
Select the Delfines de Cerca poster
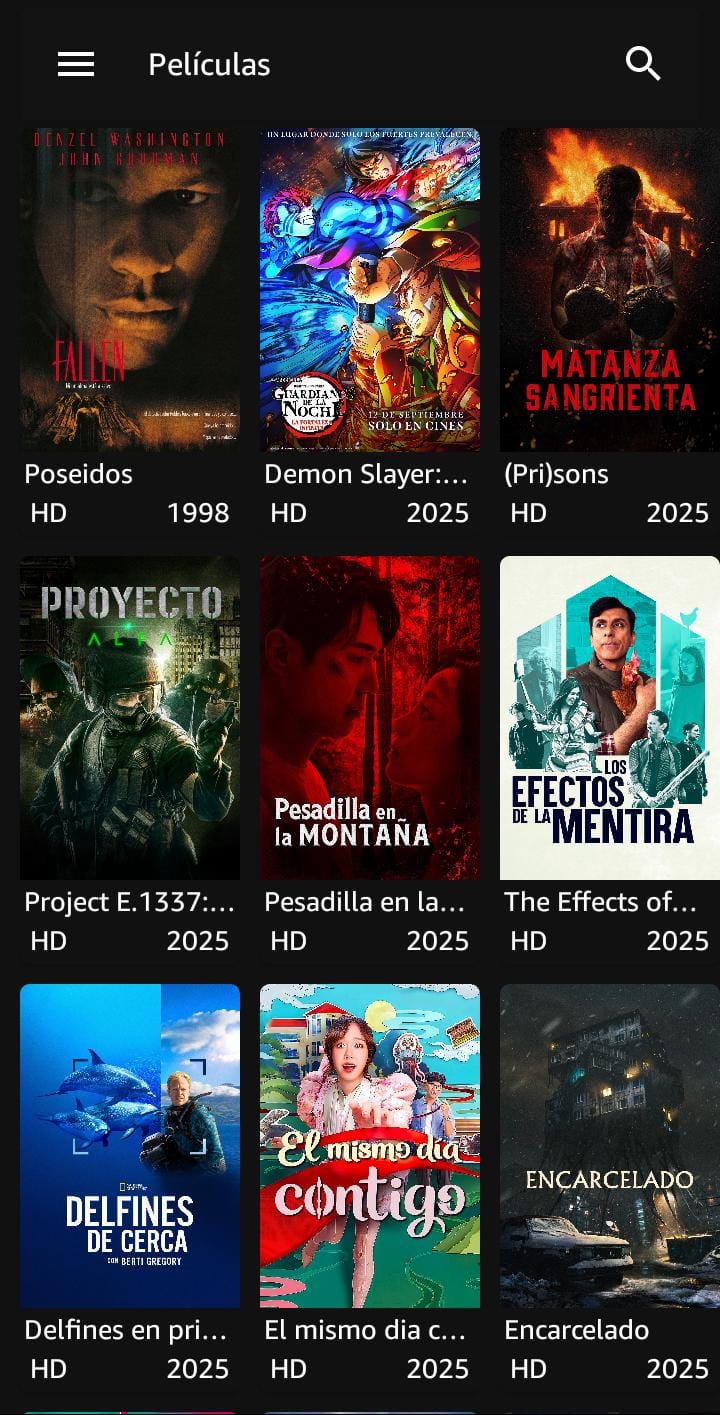129,1145
